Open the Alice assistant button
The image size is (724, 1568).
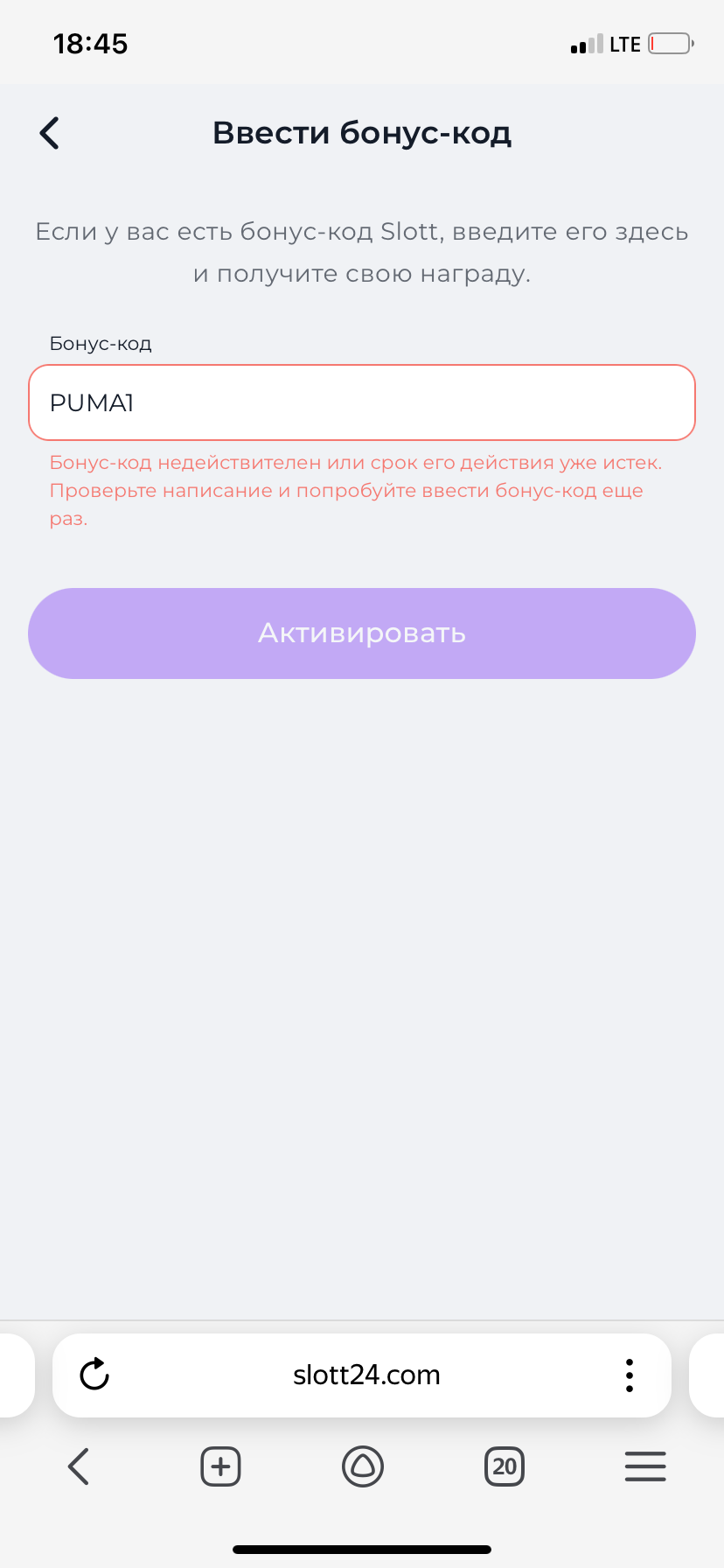tap(362, 1466)
